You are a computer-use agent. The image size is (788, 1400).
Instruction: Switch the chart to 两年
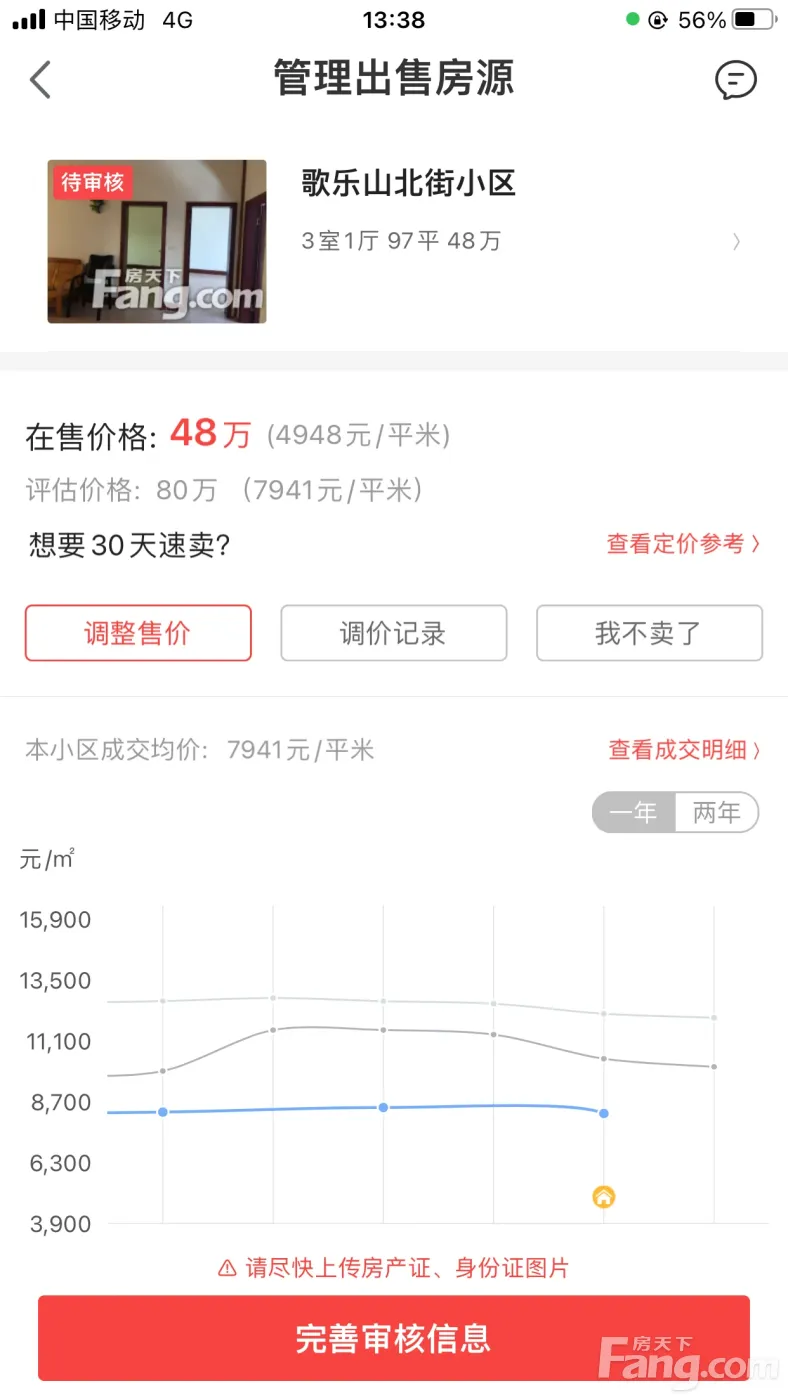[717, 813]
